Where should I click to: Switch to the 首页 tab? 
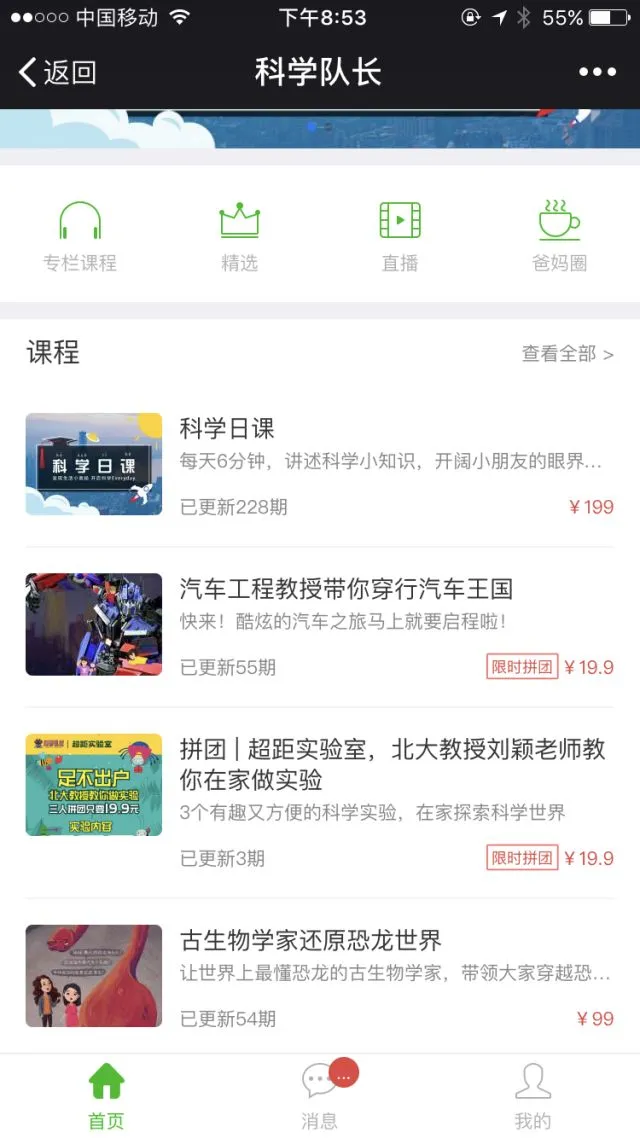tap(106, 1095)
